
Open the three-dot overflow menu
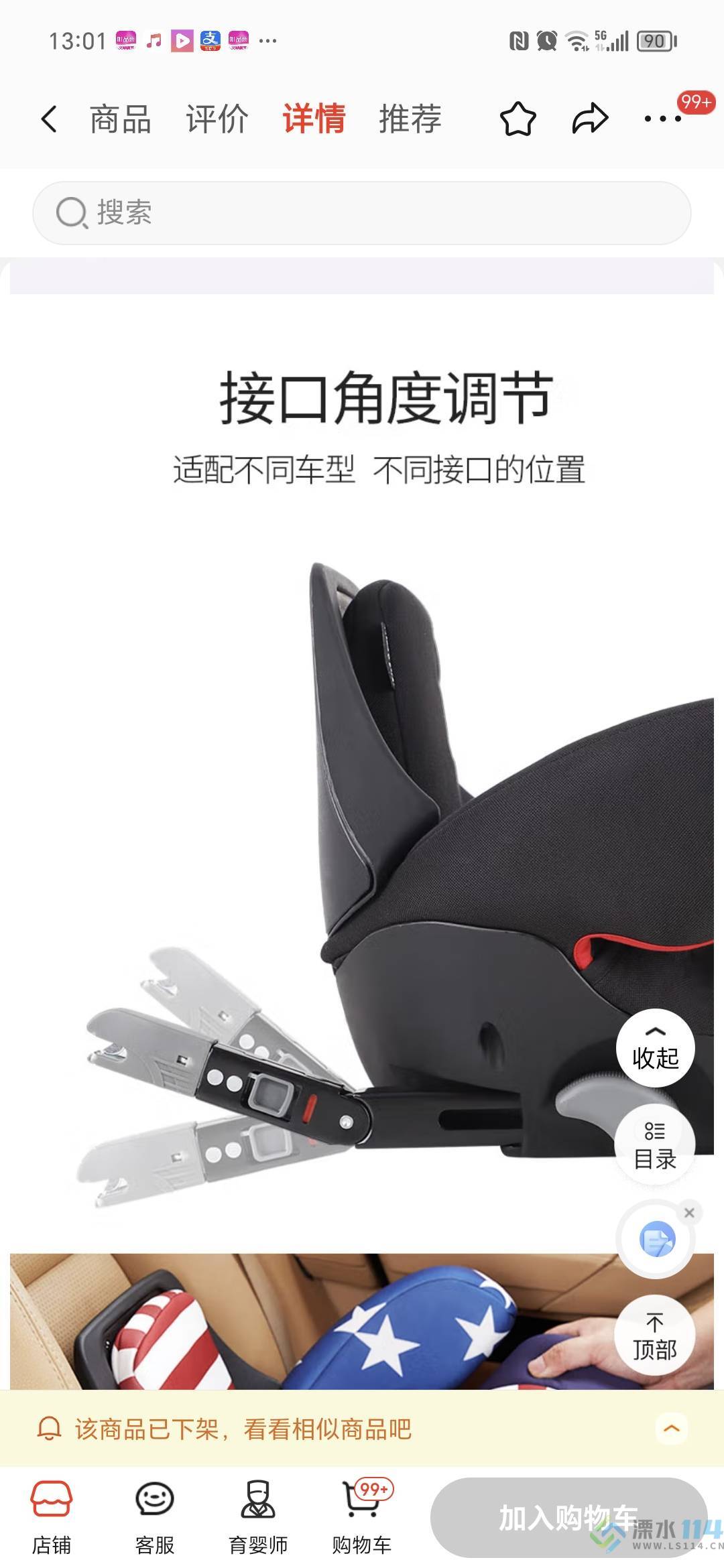662,119
